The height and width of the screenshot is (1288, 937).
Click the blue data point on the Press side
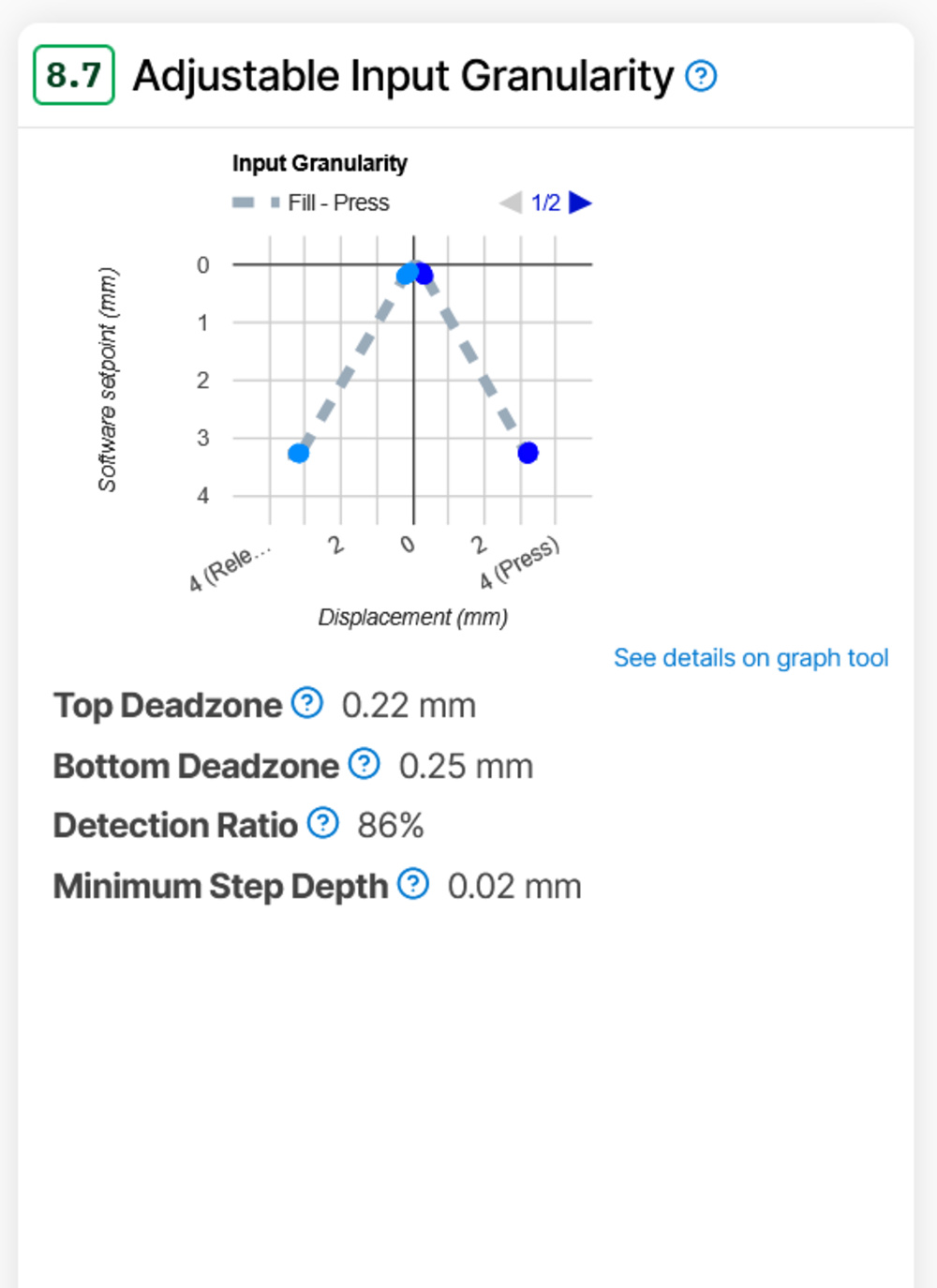point(528,453)
